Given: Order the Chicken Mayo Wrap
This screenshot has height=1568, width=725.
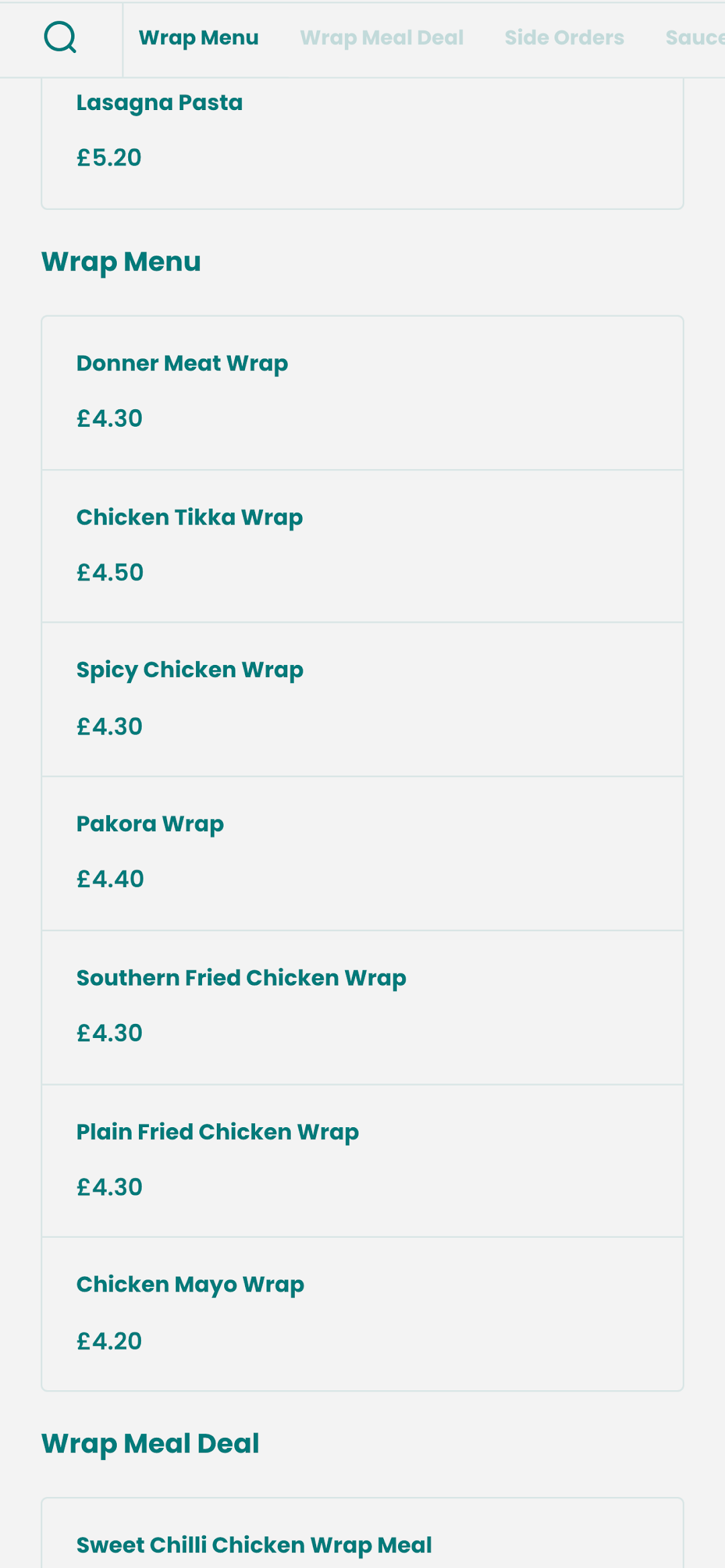Looking at the screenshot, I should [362, 1314].
